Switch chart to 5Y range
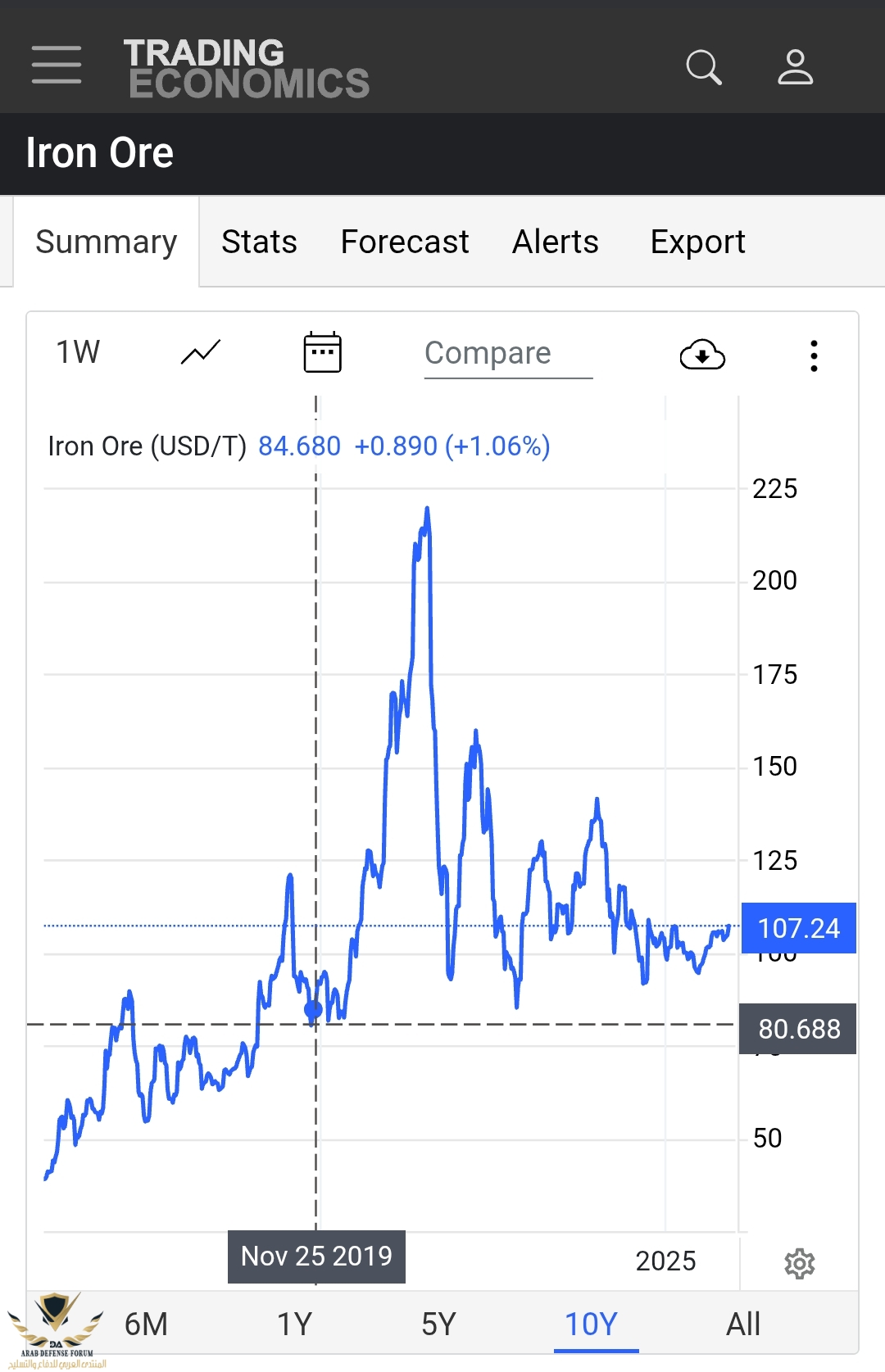 (x=438, y=1324)
